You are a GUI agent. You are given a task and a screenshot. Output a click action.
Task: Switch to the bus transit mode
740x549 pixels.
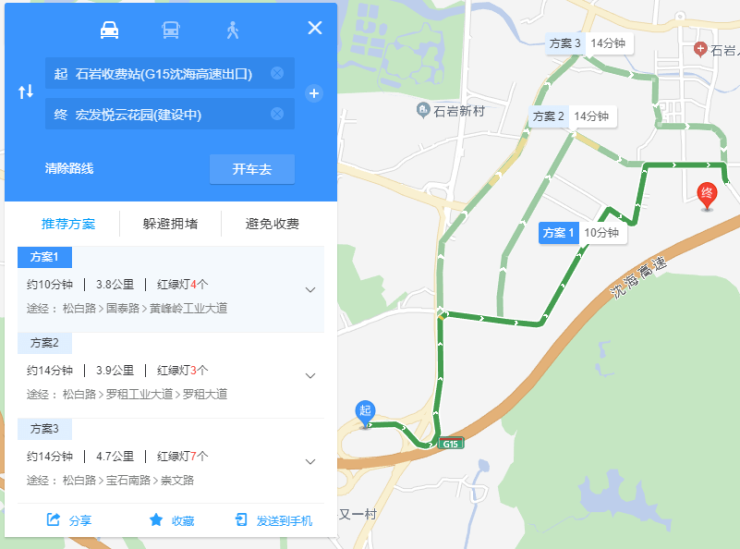[x=171, y=30]
